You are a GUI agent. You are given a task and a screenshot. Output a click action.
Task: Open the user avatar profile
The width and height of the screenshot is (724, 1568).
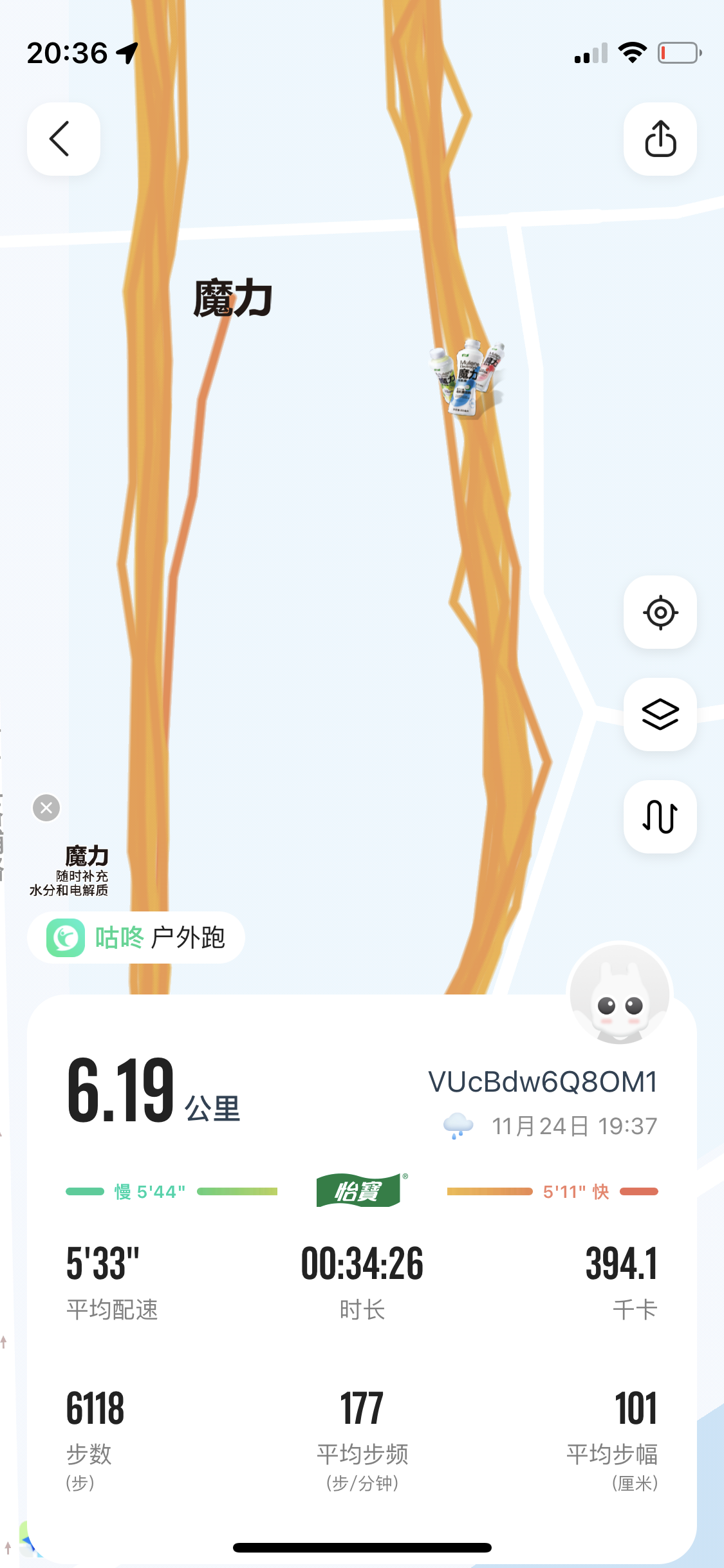(x=619, y=994)
